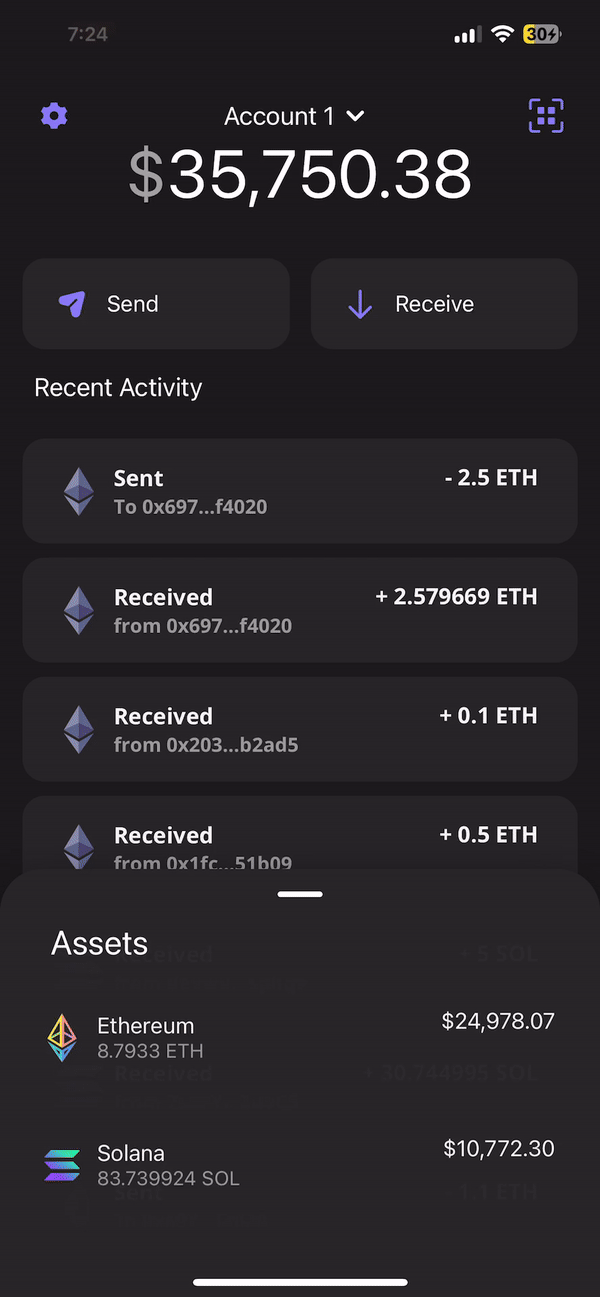This screenshot has width=600, height=1297.
Task: Open the QR code scanner
Action: click(546, 116)
